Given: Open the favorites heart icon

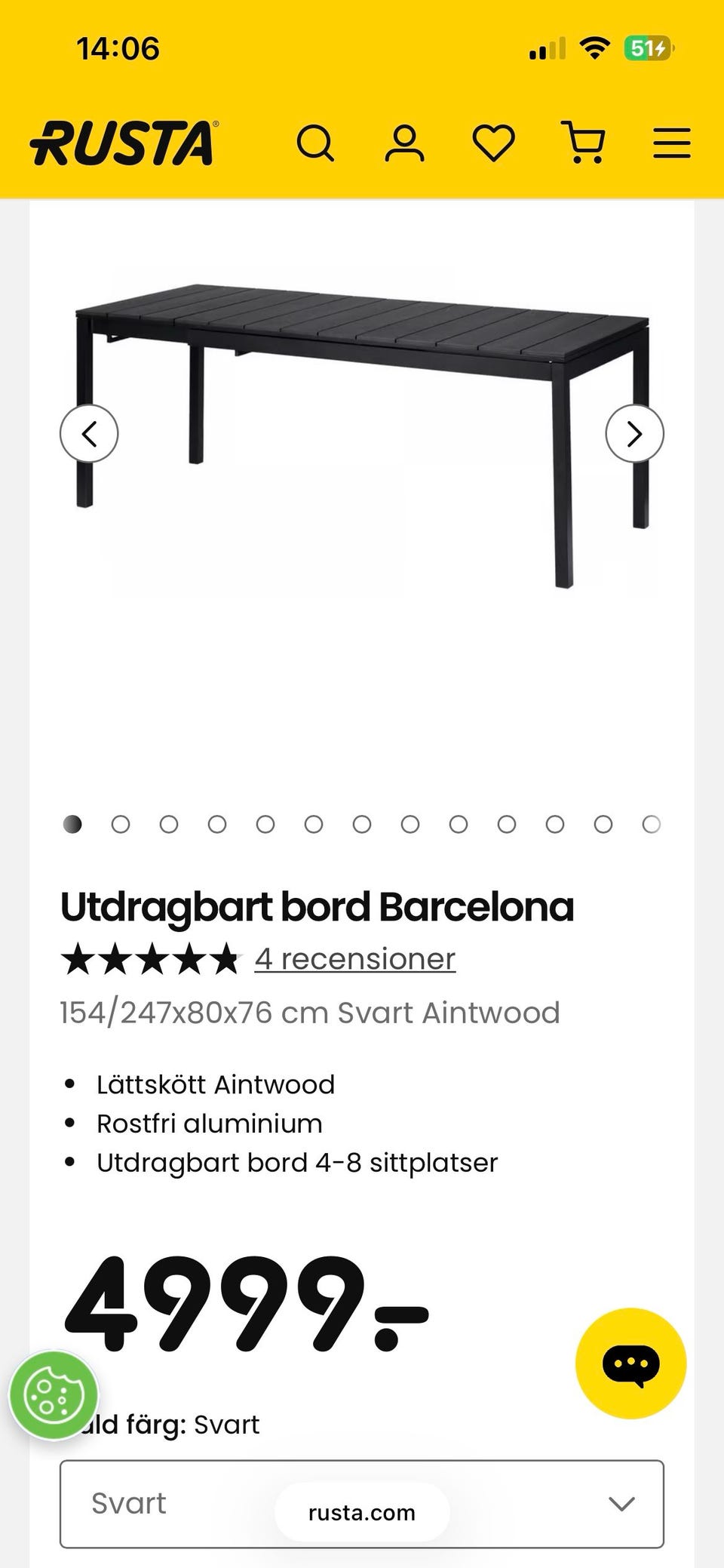Looking at the screenshot, I should 494,143.
